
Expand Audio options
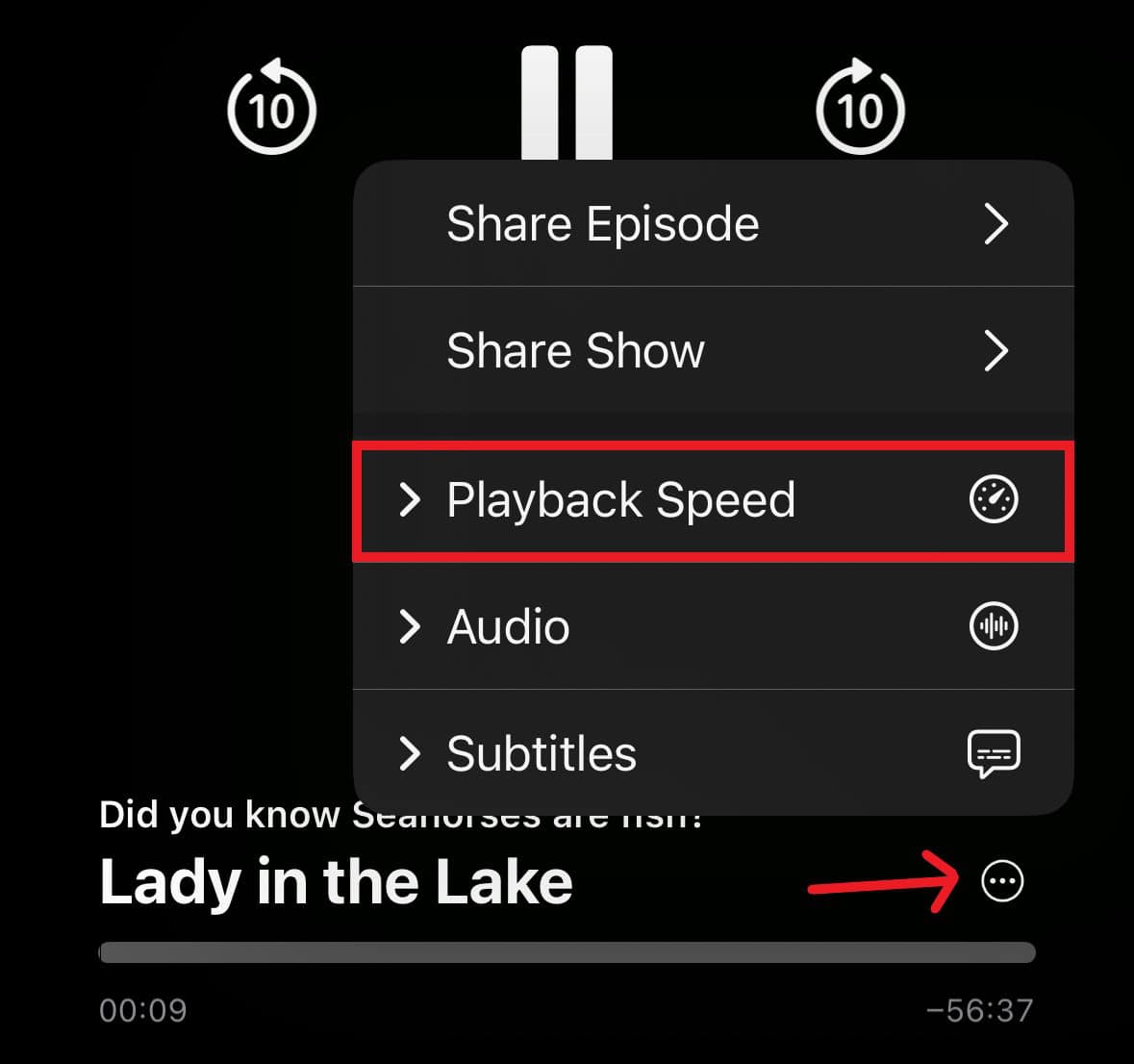pos(713,626)
